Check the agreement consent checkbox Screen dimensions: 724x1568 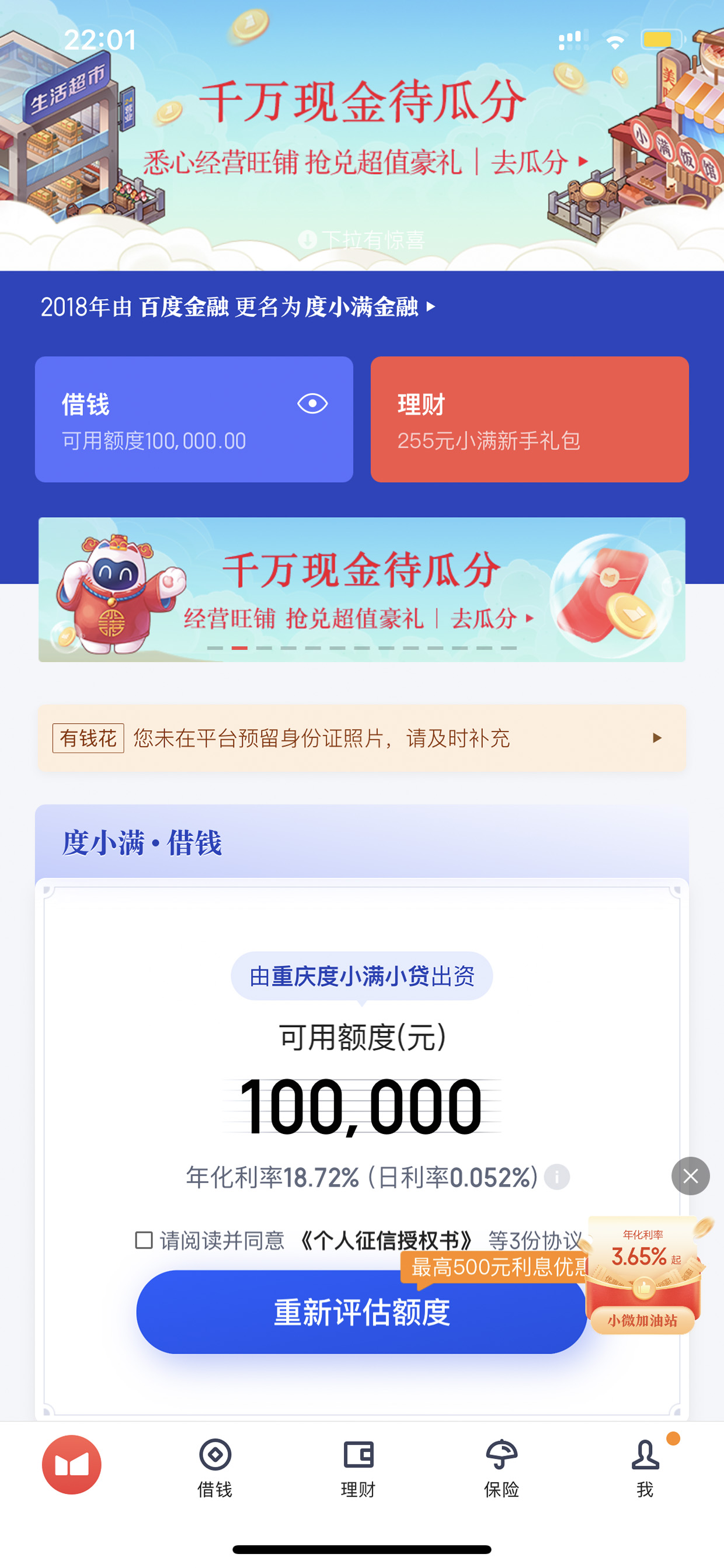144,1240
